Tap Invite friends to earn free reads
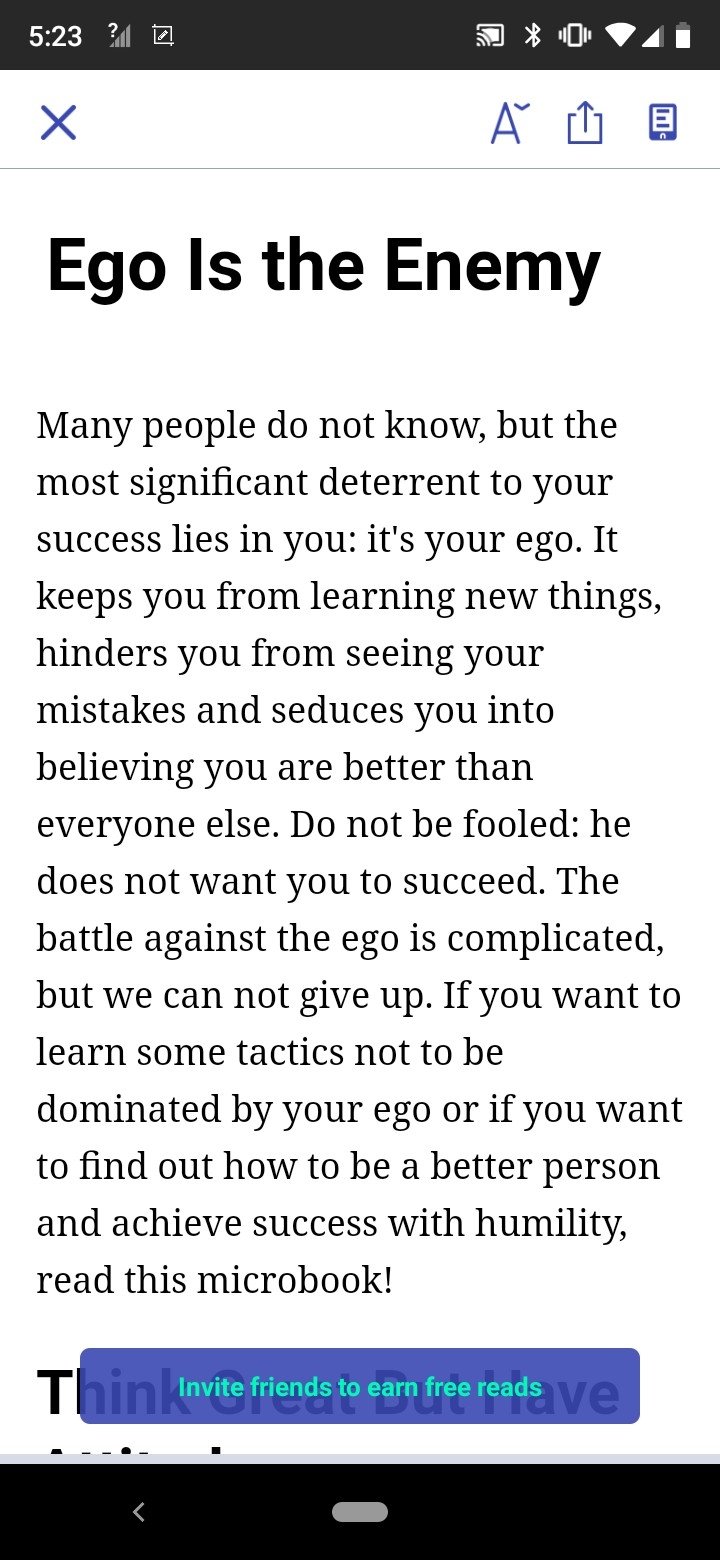This screenshot has width=720, height=1560. click(360, 1386)
